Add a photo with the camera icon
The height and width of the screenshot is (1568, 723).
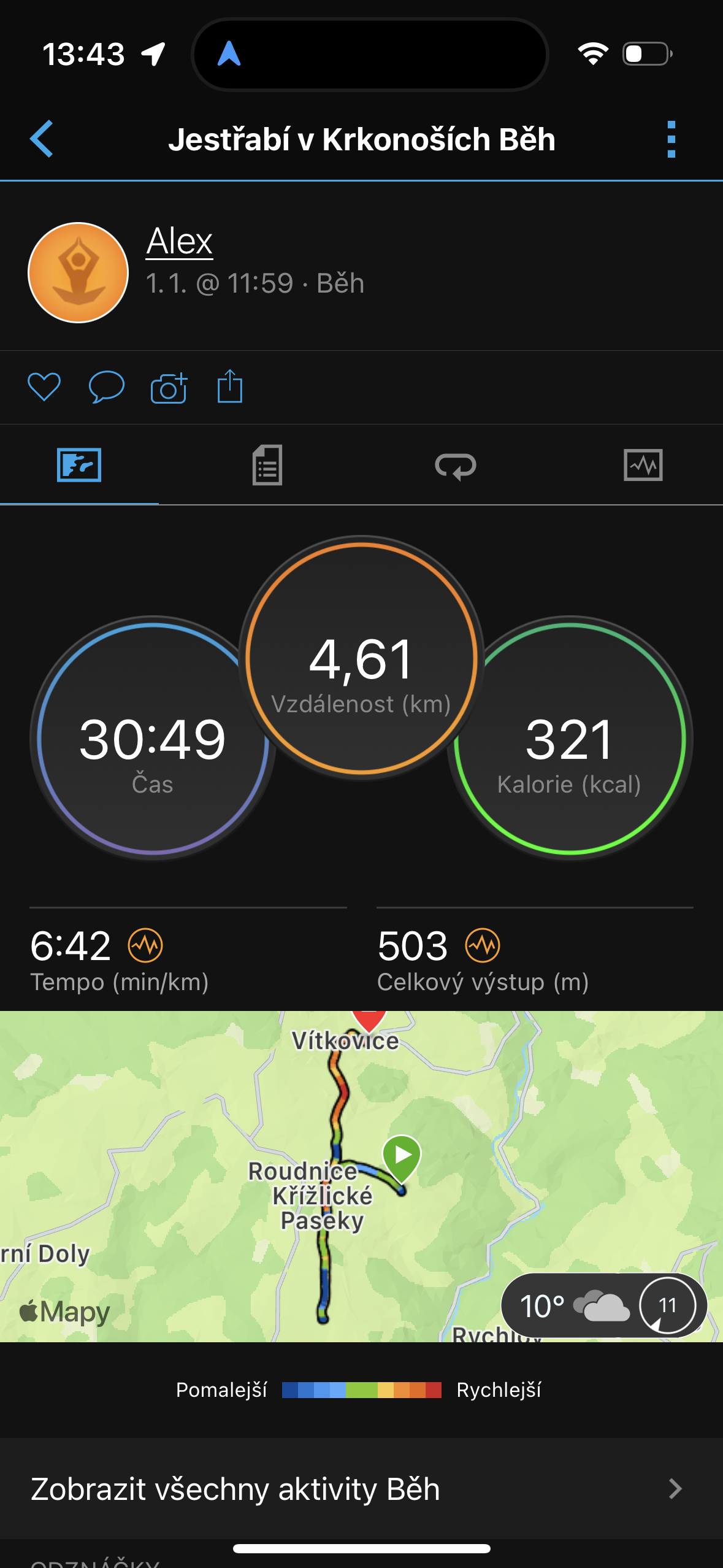coord(169,387)
